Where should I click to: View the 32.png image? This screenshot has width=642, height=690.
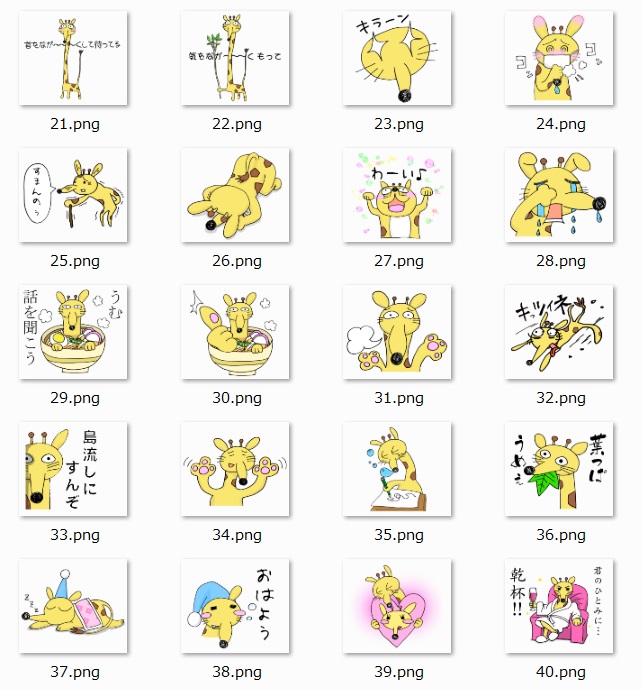click(559, 332)
